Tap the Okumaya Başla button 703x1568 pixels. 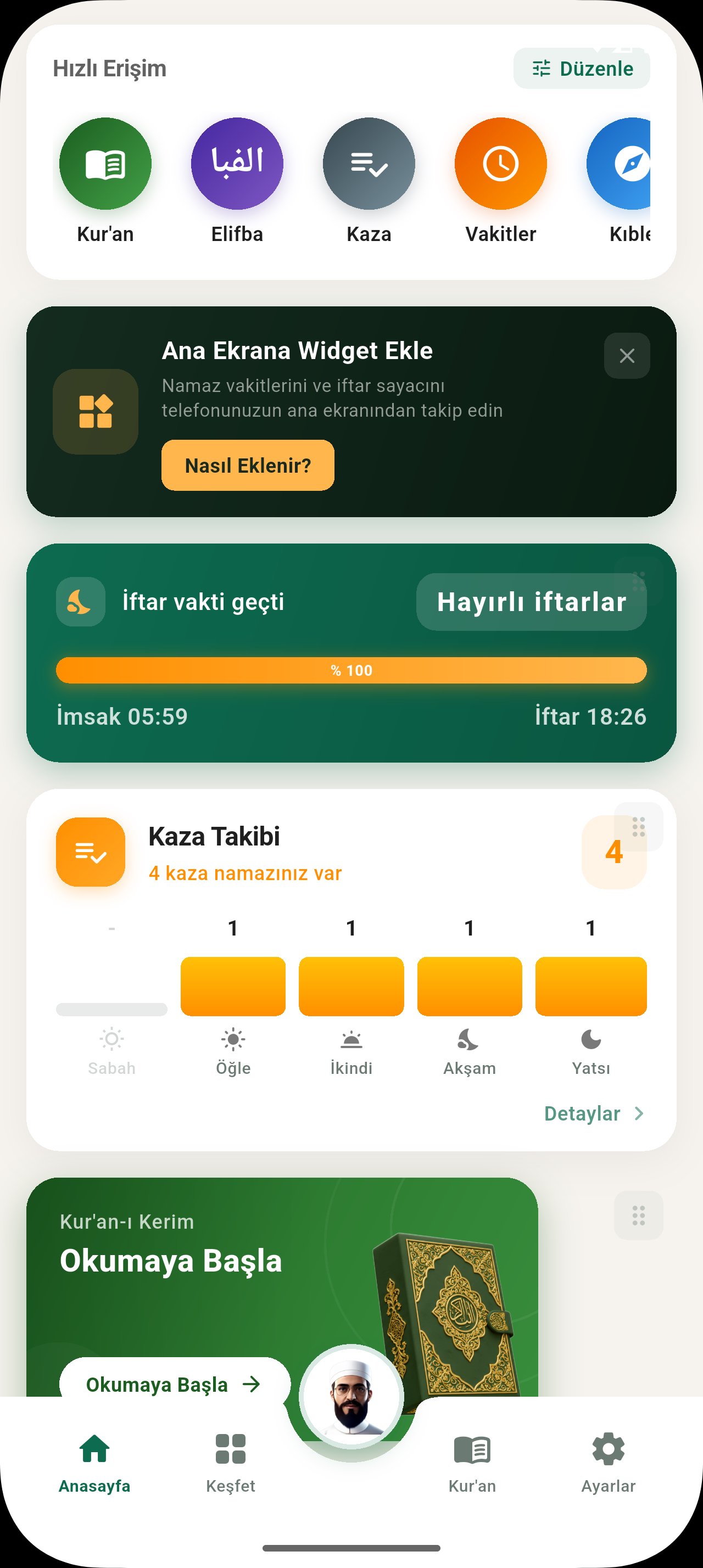tap(174, 1384)
